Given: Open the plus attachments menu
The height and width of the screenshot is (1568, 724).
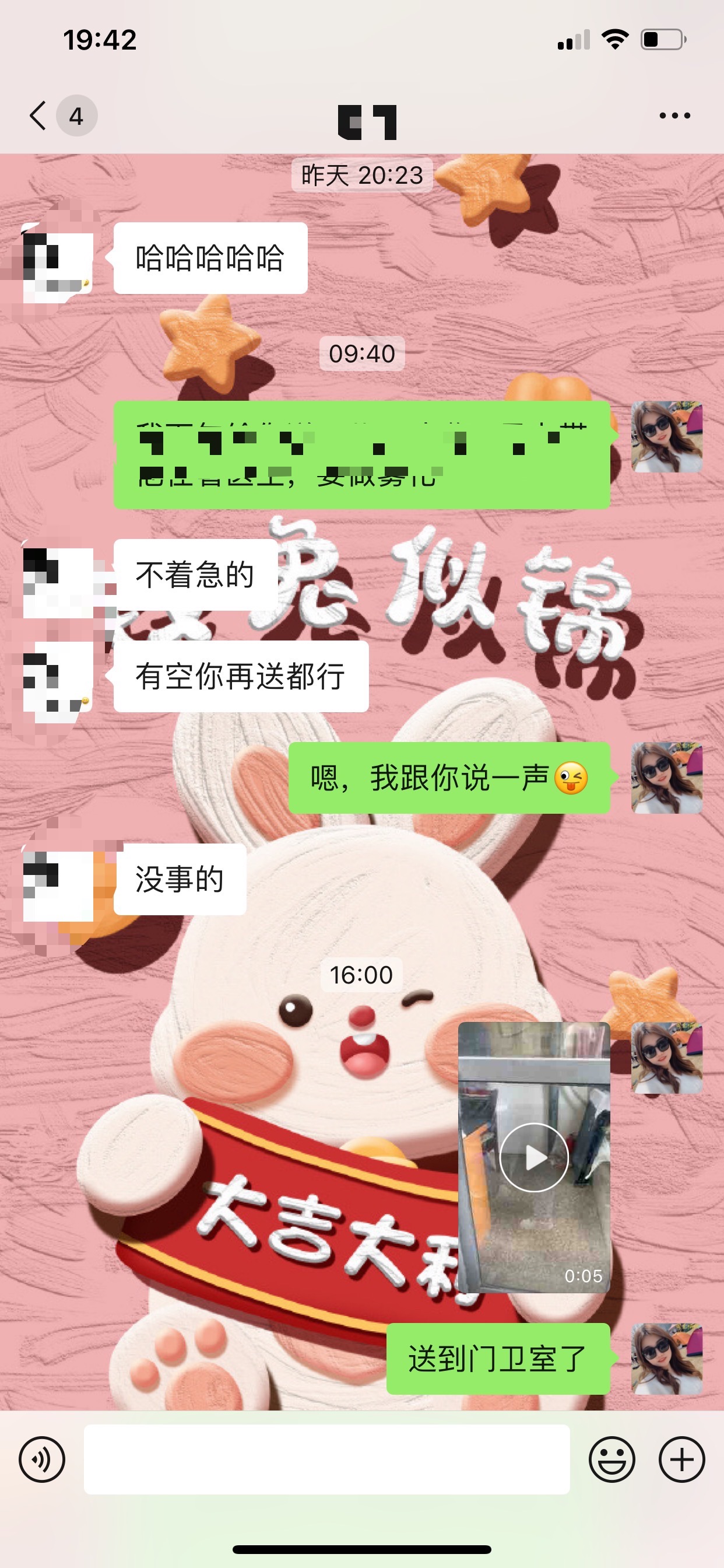Looking at the screenshot, I should 681,1459.
